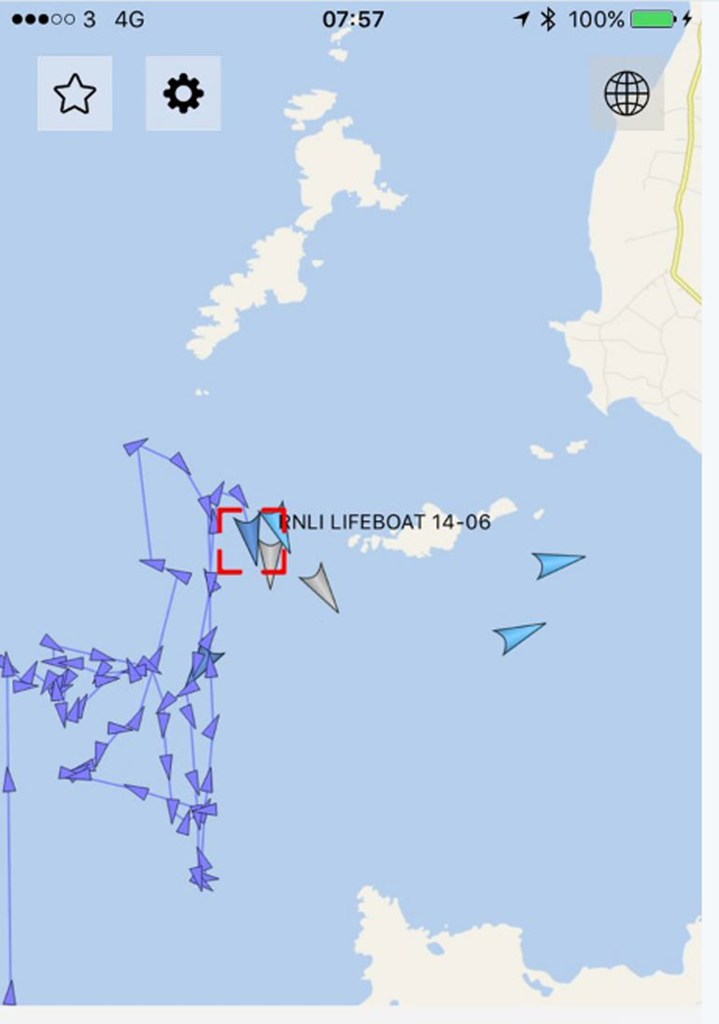Tap the globe map layers button
The image size is (719, 1024).
point(627,94)
